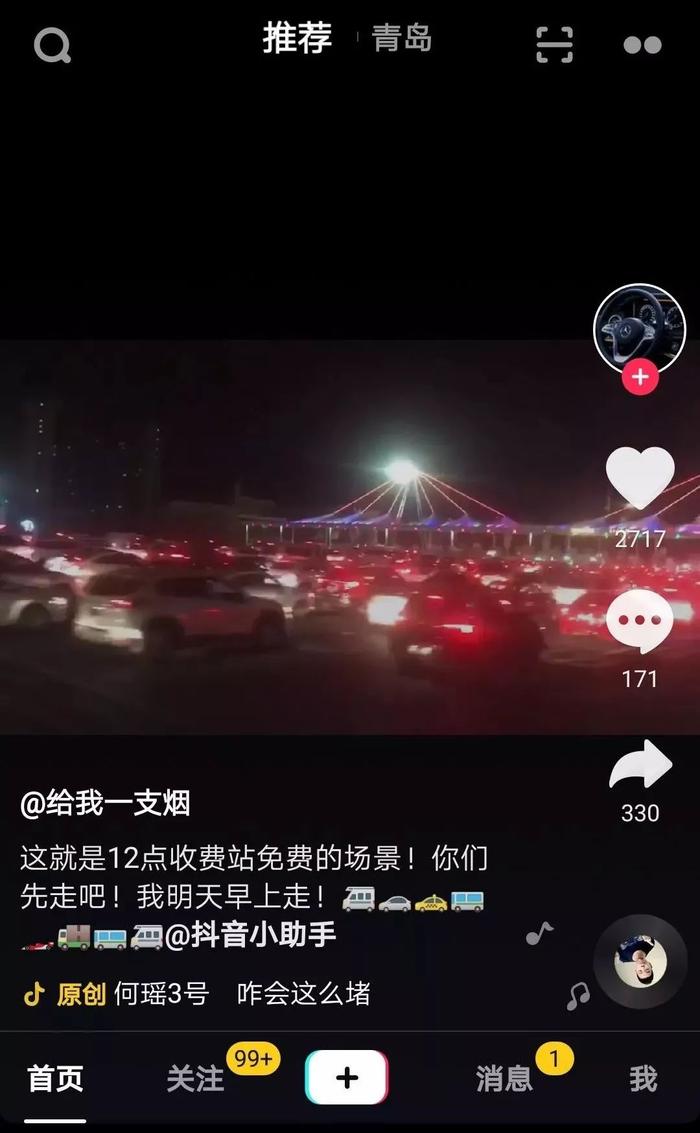Share this video with the arrow icon
The width and height of the screenshot is (700, 1133).
[x=640, y=764]
